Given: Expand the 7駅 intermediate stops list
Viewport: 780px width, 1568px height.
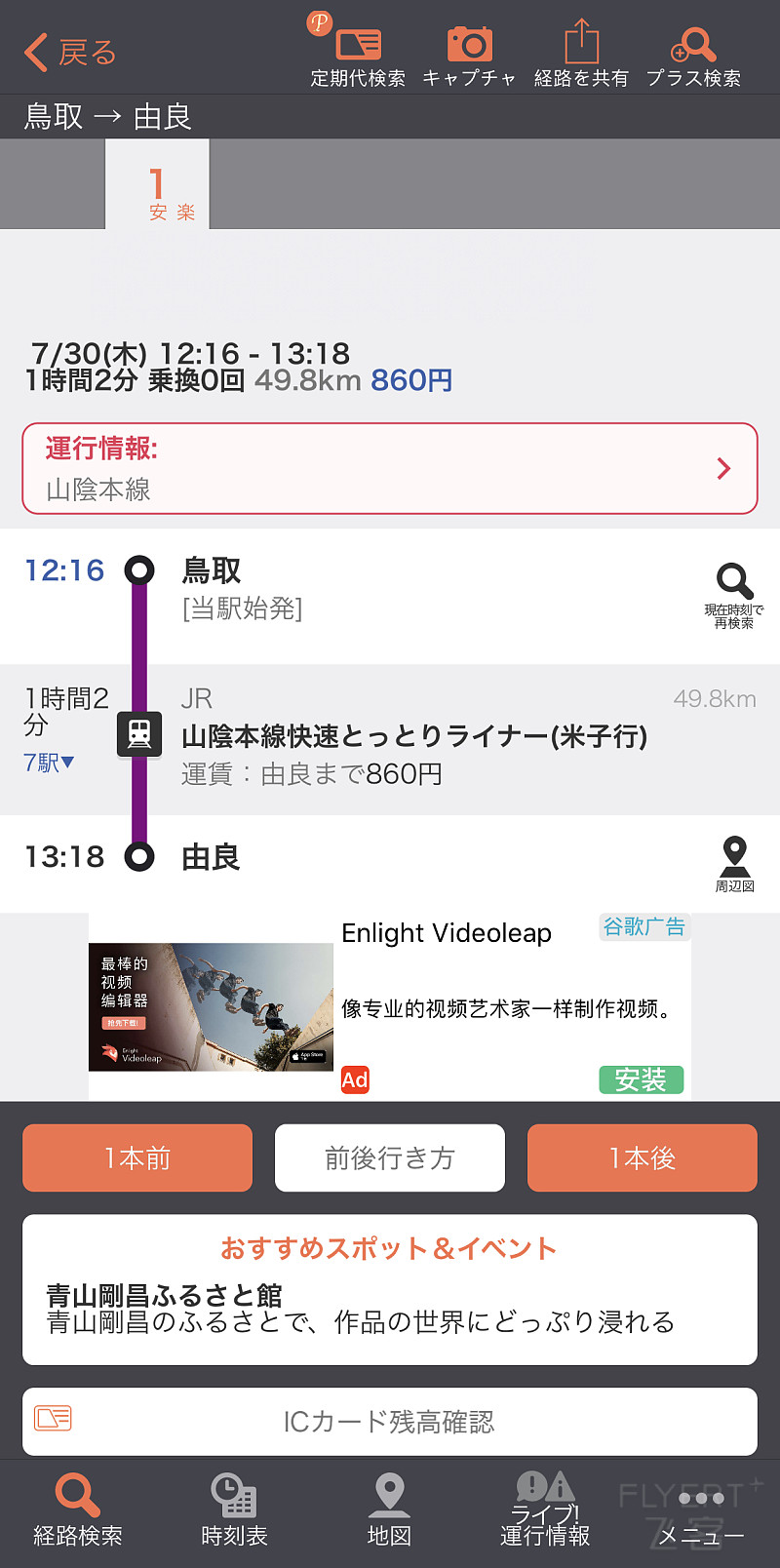Looking at the screenshot, I should 49,763.
